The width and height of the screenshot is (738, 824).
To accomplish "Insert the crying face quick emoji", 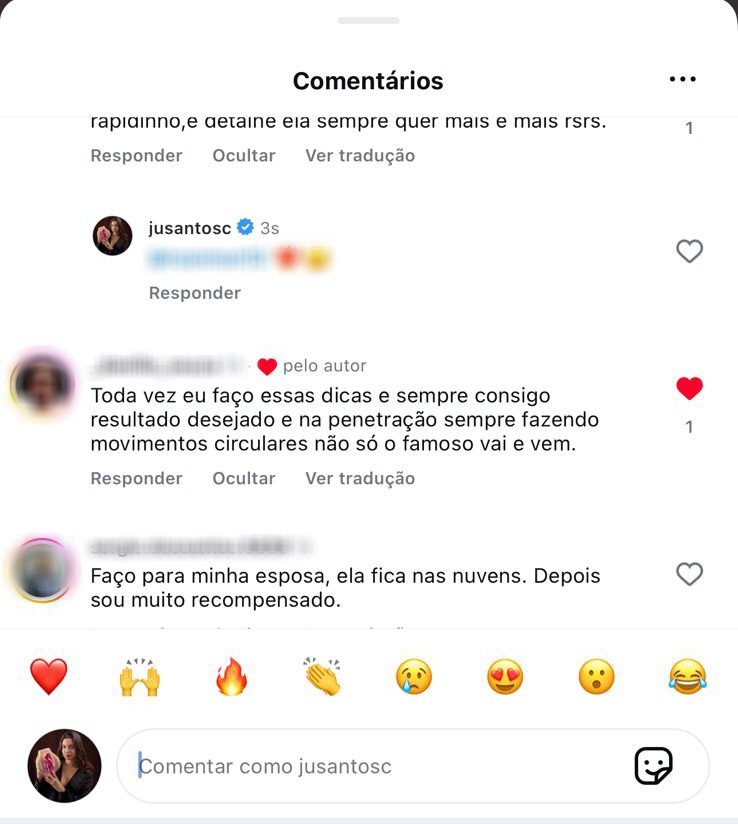I will point(414,677).
